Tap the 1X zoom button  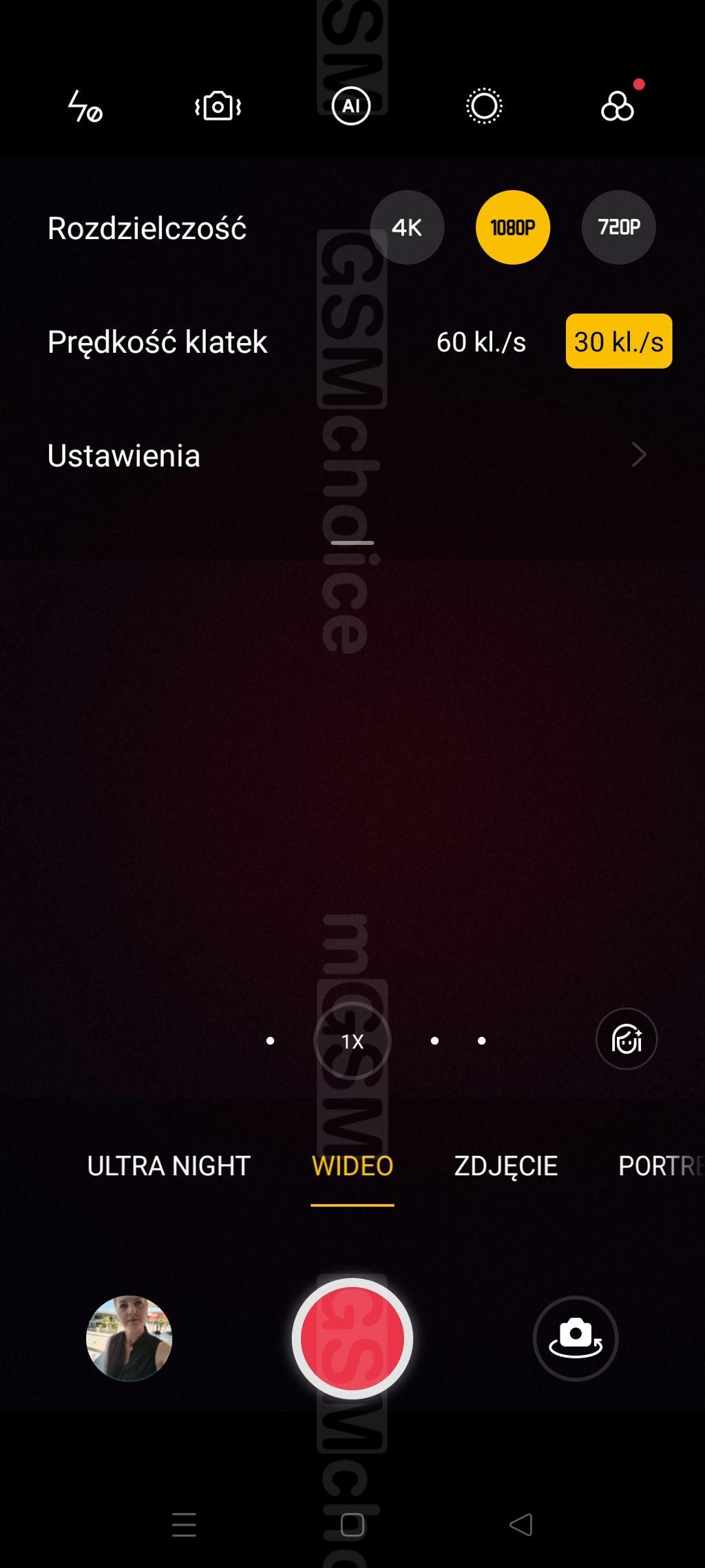(x=352, y=1041)
